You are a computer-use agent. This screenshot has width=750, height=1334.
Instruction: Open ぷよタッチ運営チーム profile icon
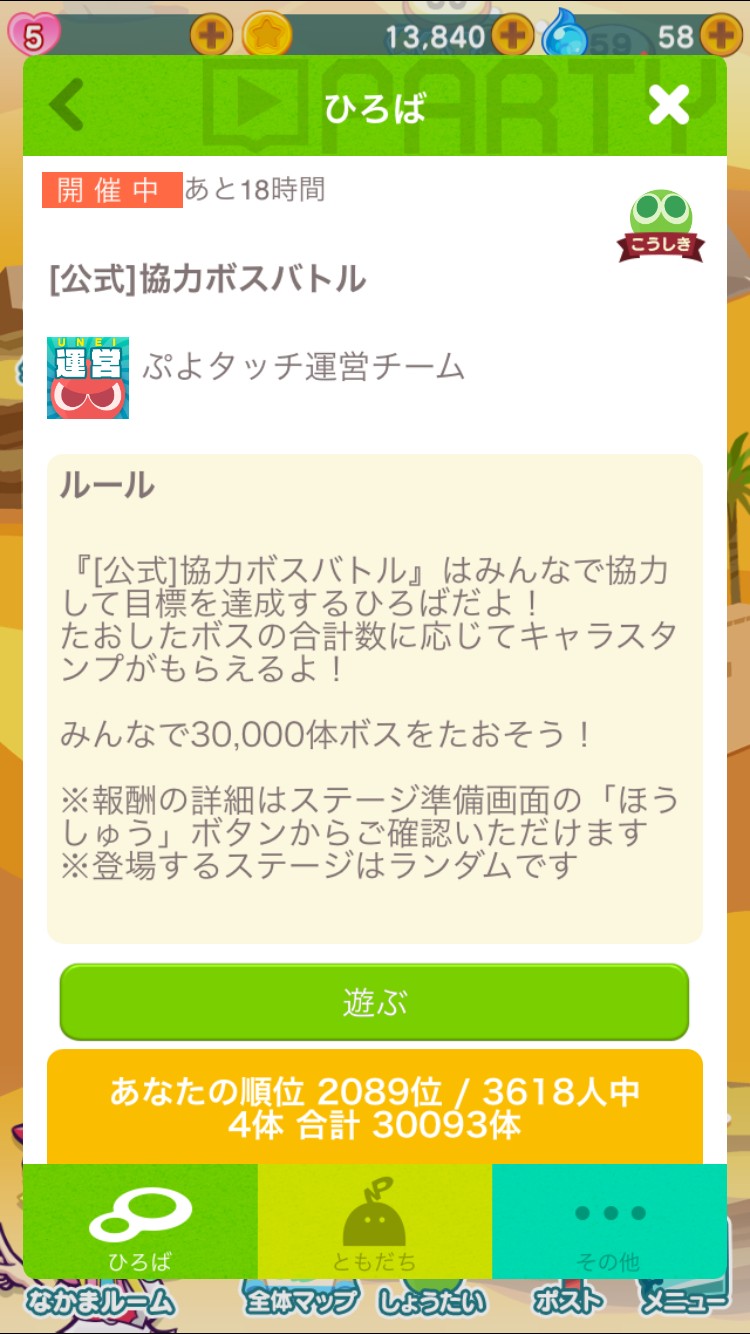87,377
